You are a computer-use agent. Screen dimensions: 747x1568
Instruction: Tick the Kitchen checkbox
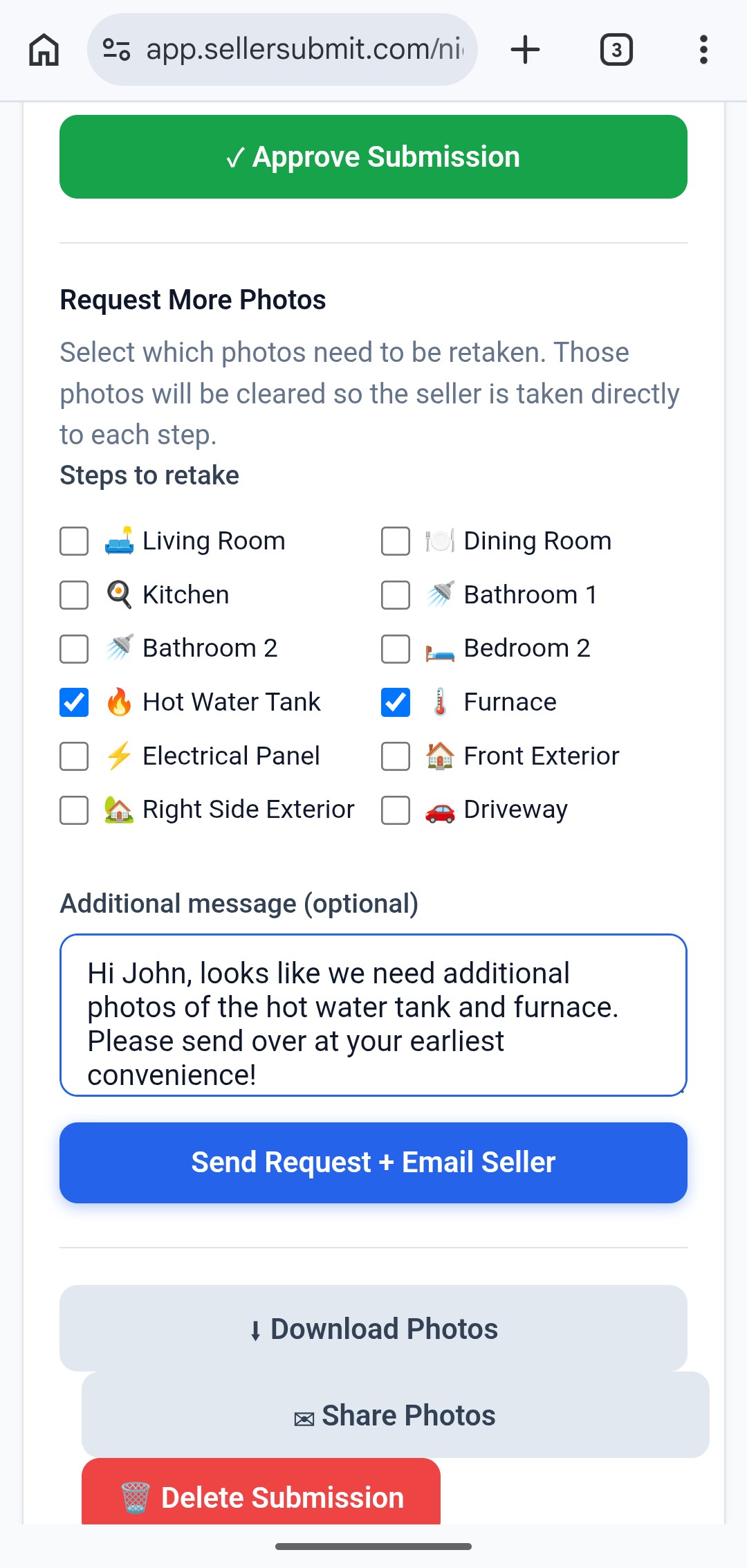click(74, 595)
